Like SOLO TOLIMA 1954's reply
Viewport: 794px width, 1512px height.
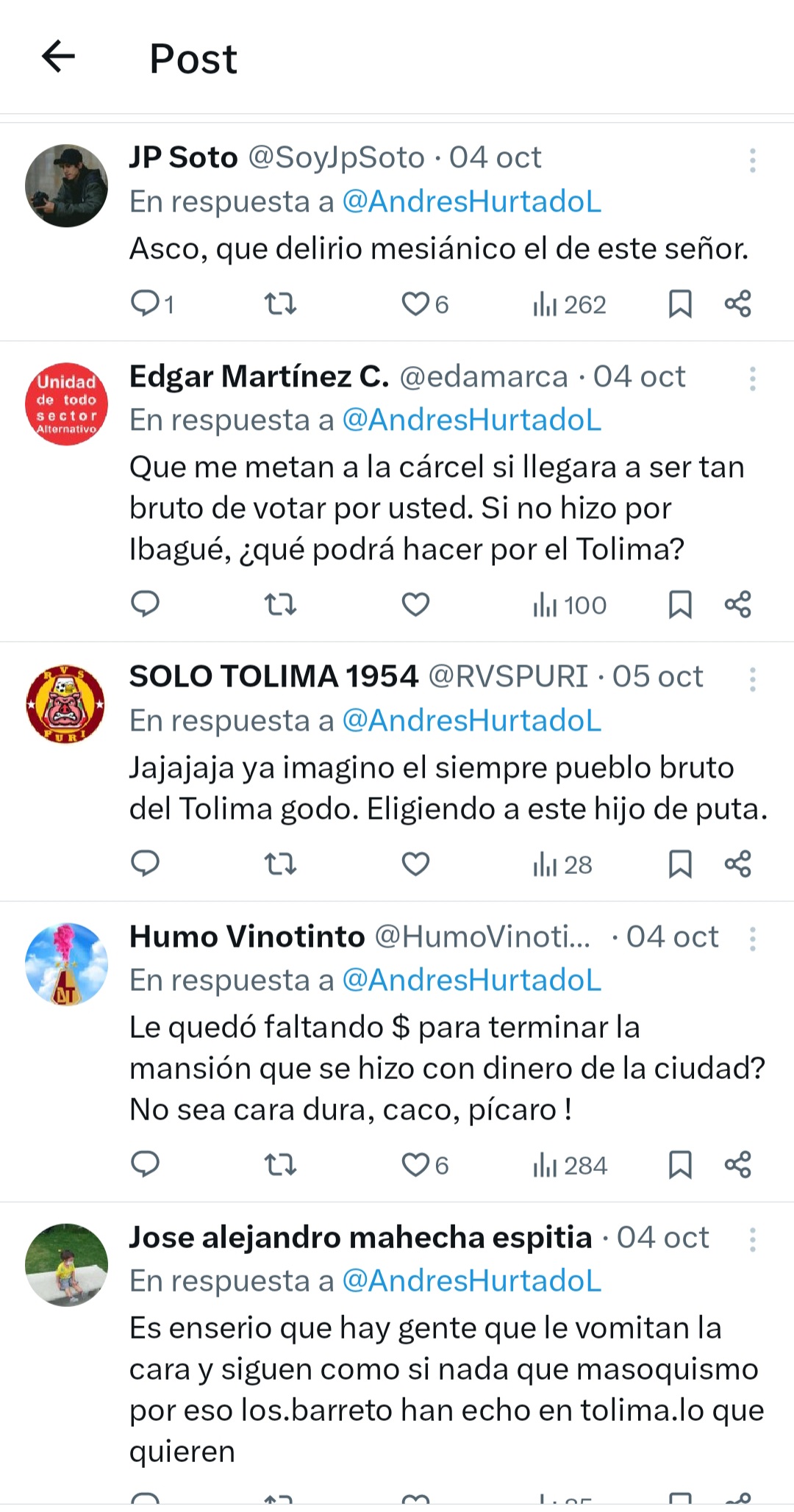415,864
